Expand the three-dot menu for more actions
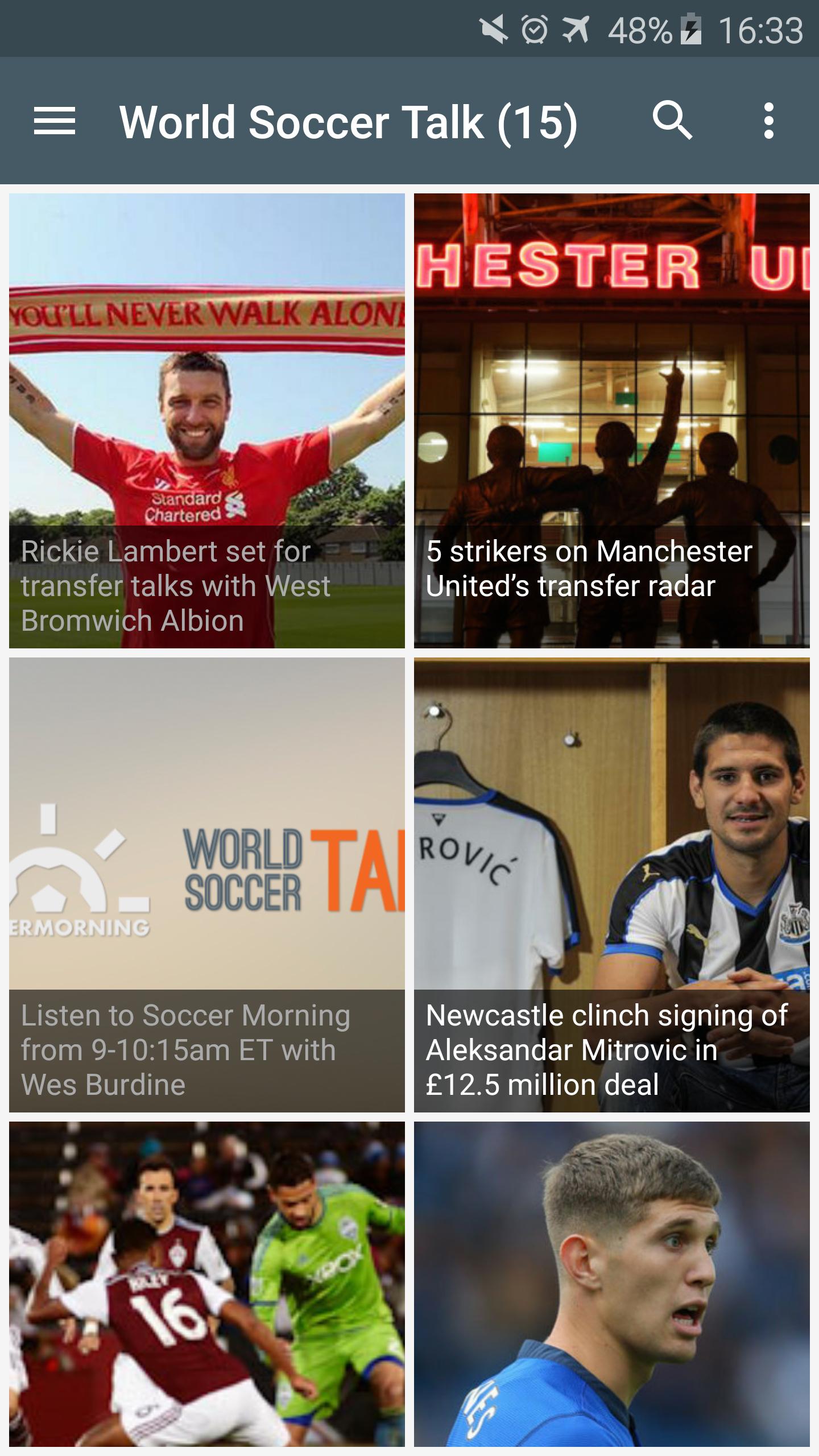The width and height of the screenshot is (819, 1456). 769,121
